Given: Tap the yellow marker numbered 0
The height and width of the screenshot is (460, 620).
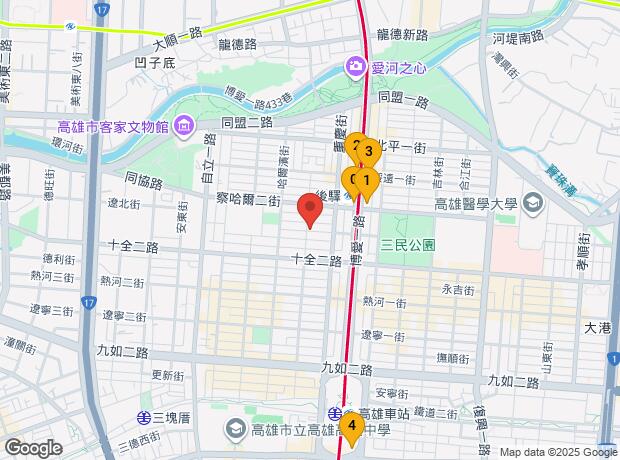Looking at the screenshot, I should pyautogui.click(x=350, y=181).
